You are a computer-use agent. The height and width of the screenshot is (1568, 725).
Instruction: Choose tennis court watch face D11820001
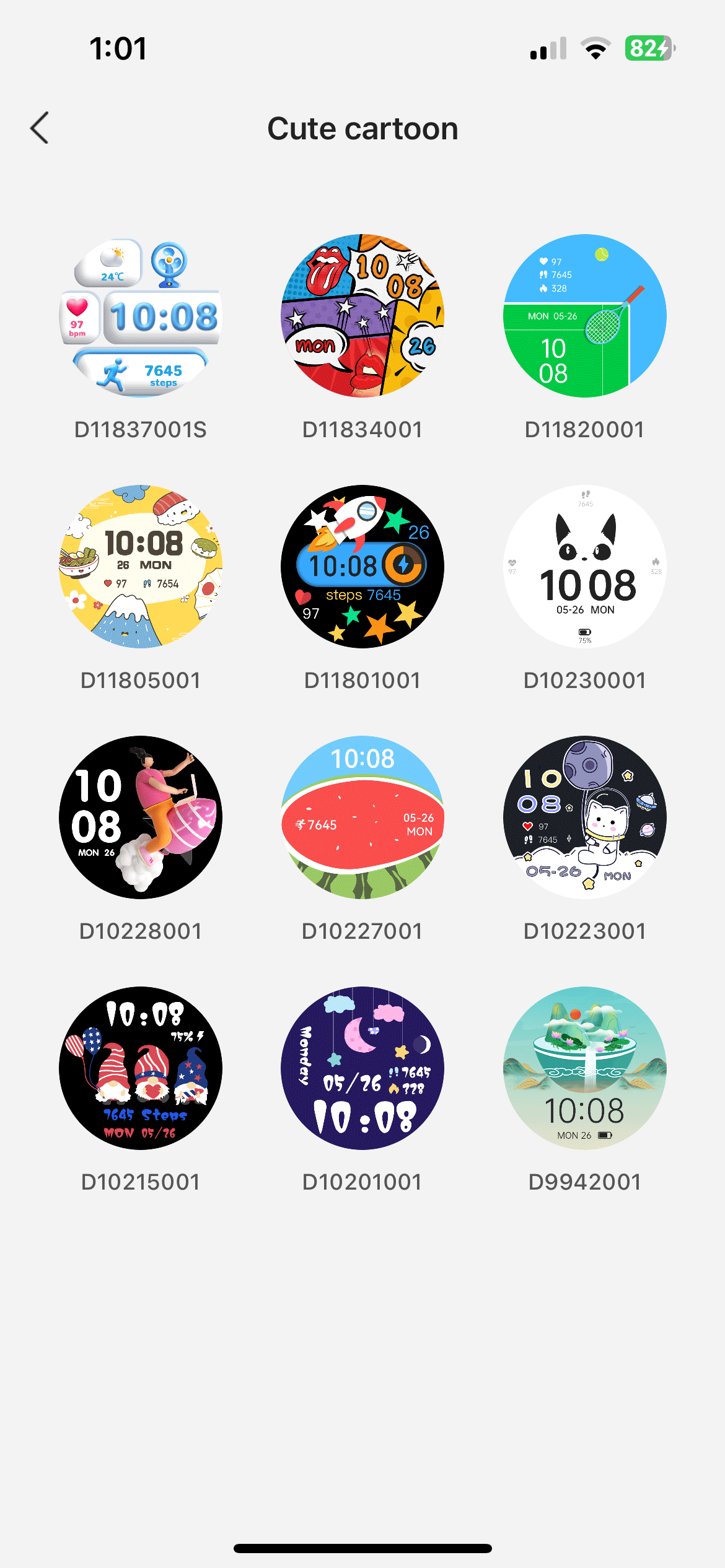tap(584, 316)
